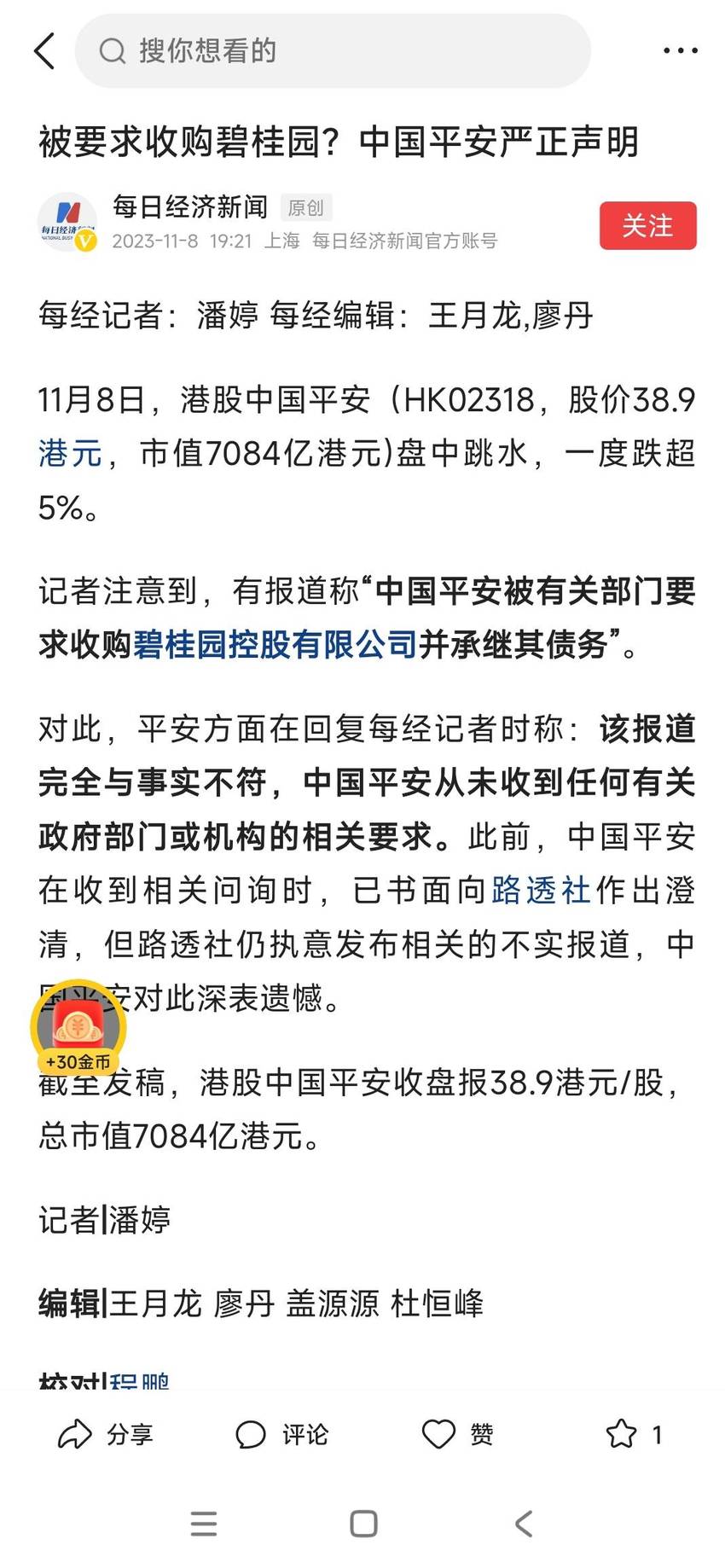
Task: Go back using the top-left arrow
Action: pyautogui.click(x=44, y=51)
